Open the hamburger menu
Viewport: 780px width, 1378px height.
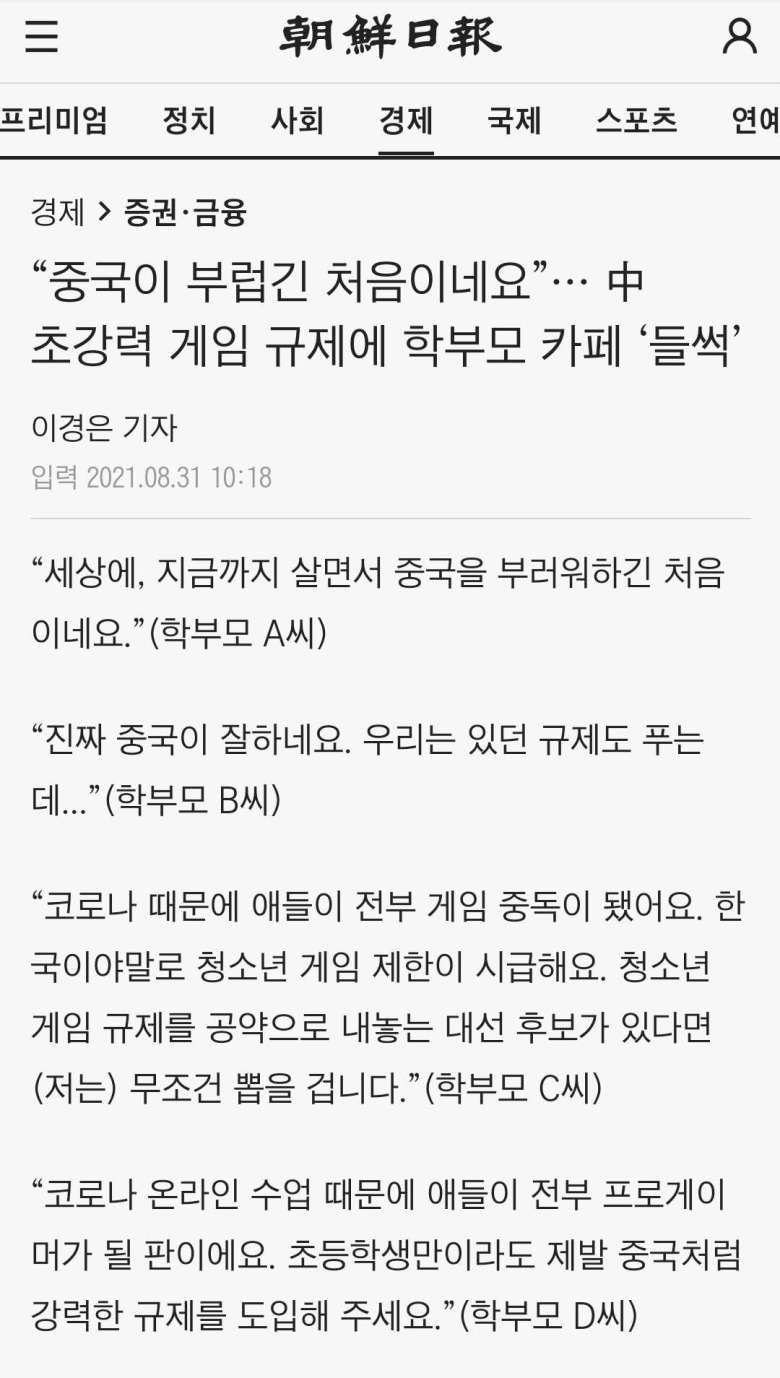[x=41, y=37]
